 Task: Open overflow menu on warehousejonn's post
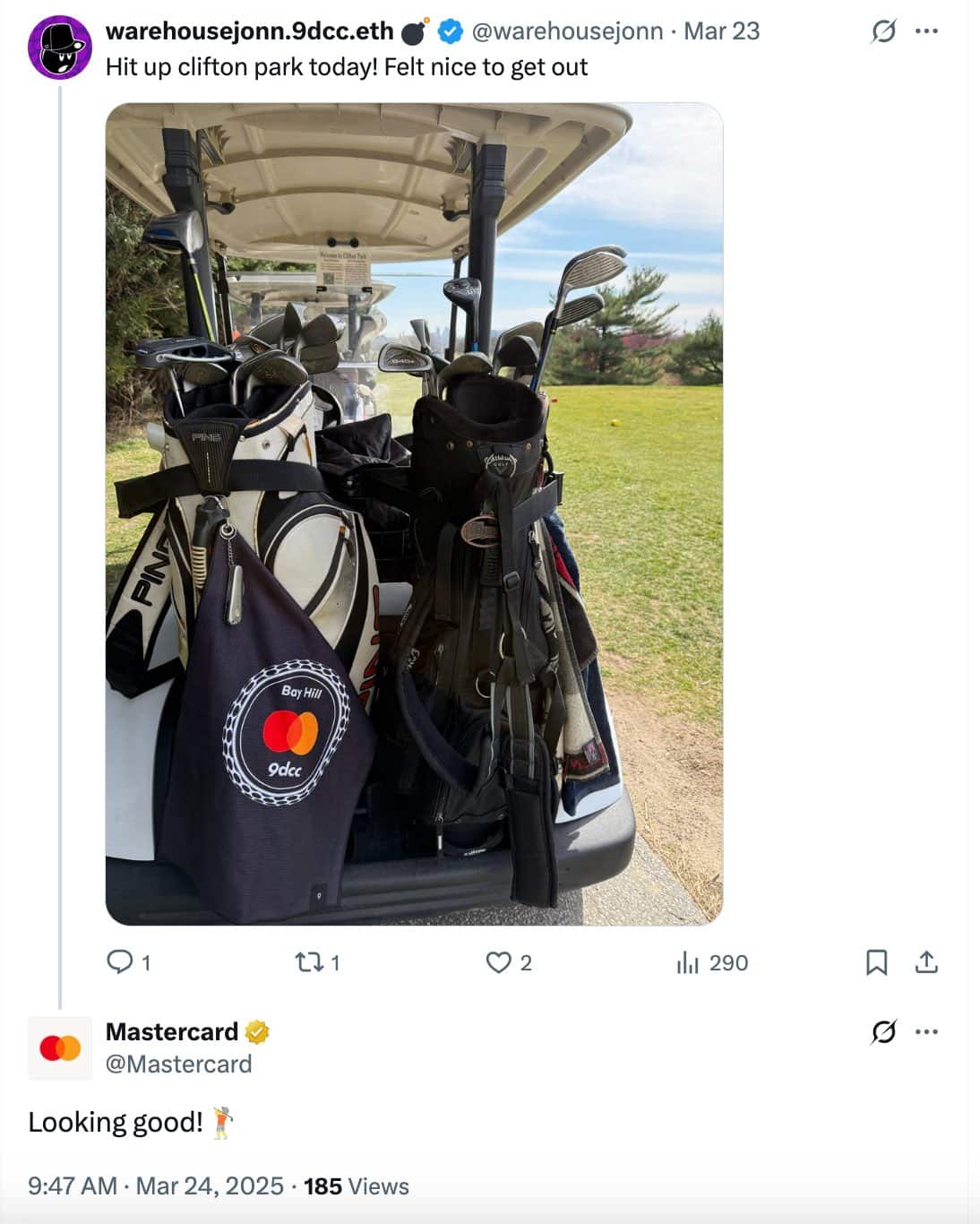click(926, 31)
